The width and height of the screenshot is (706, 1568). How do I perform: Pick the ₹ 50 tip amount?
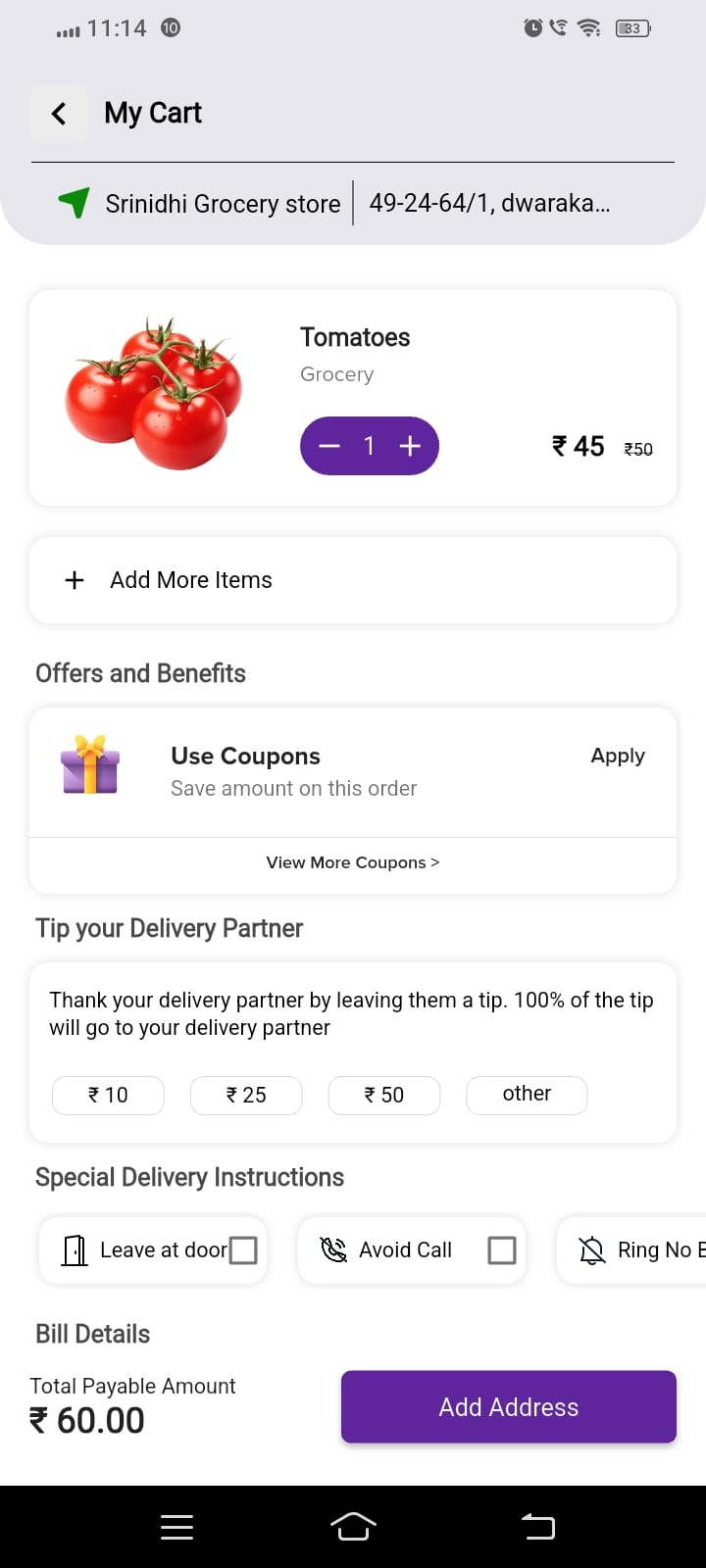pos(384,1095)
